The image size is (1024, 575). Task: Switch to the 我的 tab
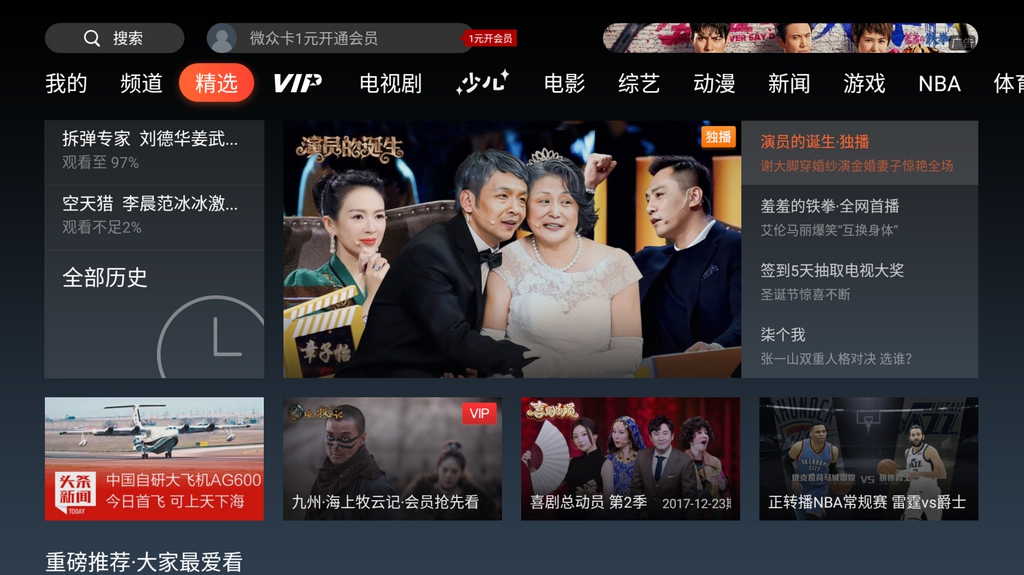(66, 83)
